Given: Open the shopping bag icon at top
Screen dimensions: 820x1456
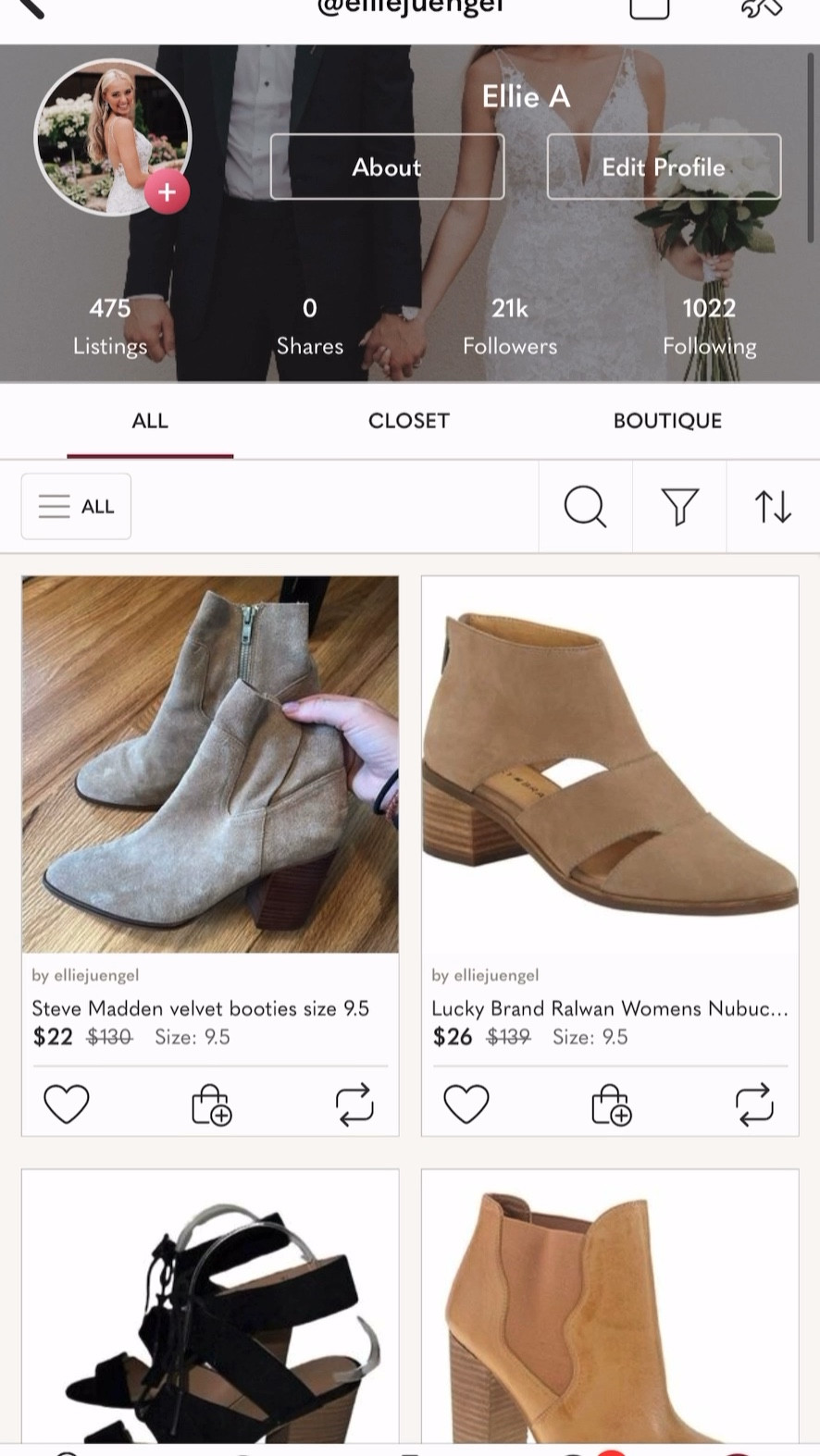Looking at the screenshot, I should pyautogui.click(x=649, y=9).
